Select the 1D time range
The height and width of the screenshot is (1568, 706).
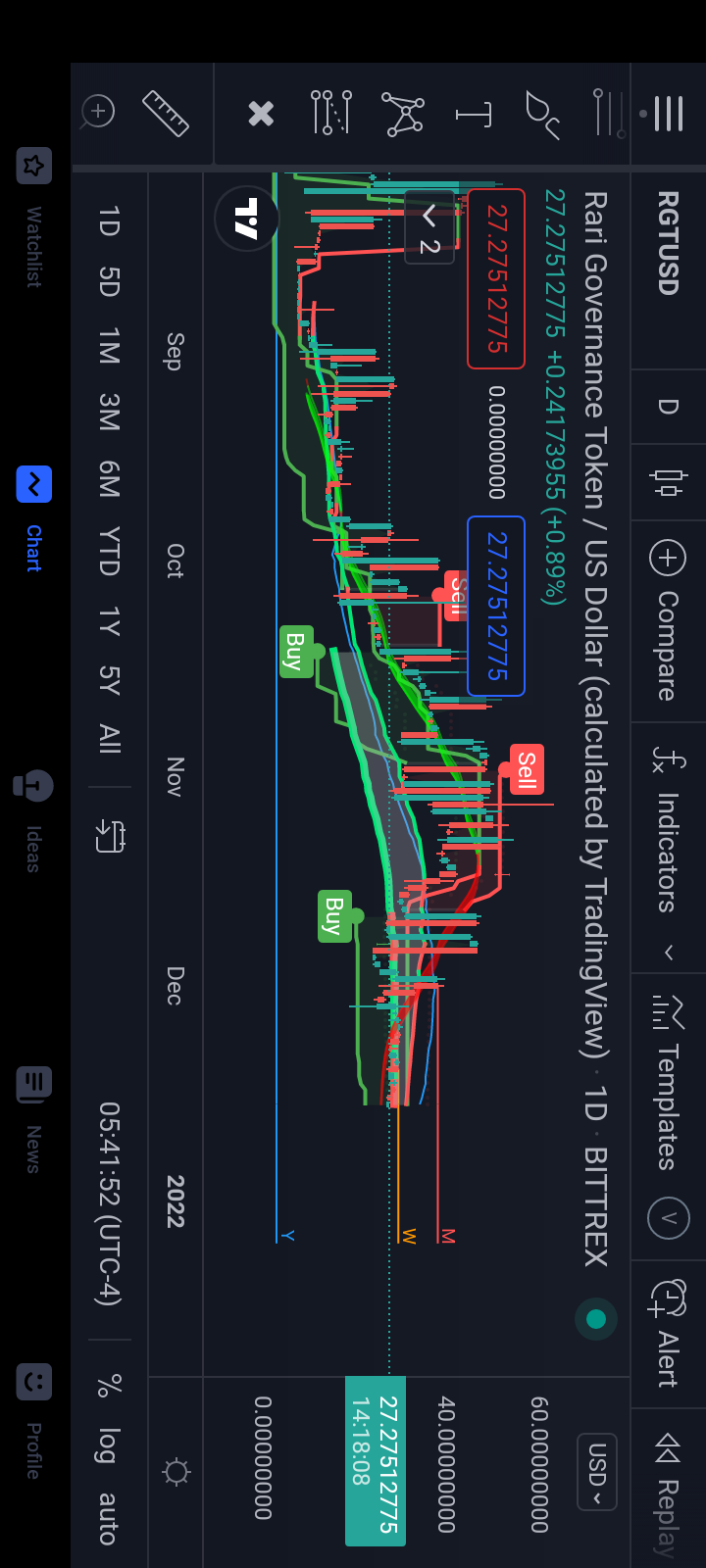(x=108, y=221)
